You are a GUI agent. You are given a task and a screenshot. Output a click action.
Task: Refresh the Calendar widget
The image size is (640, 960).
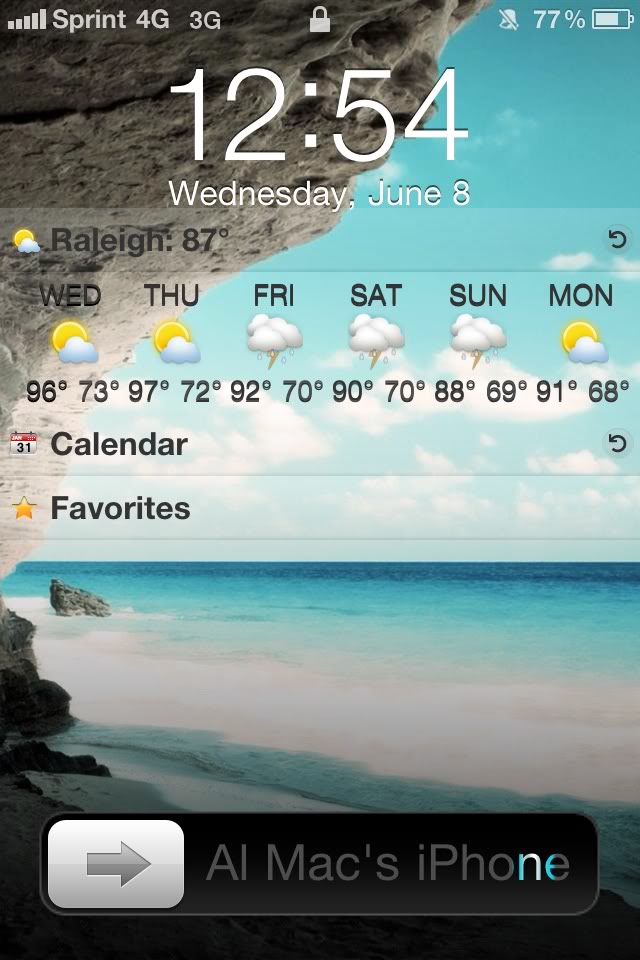617,443
